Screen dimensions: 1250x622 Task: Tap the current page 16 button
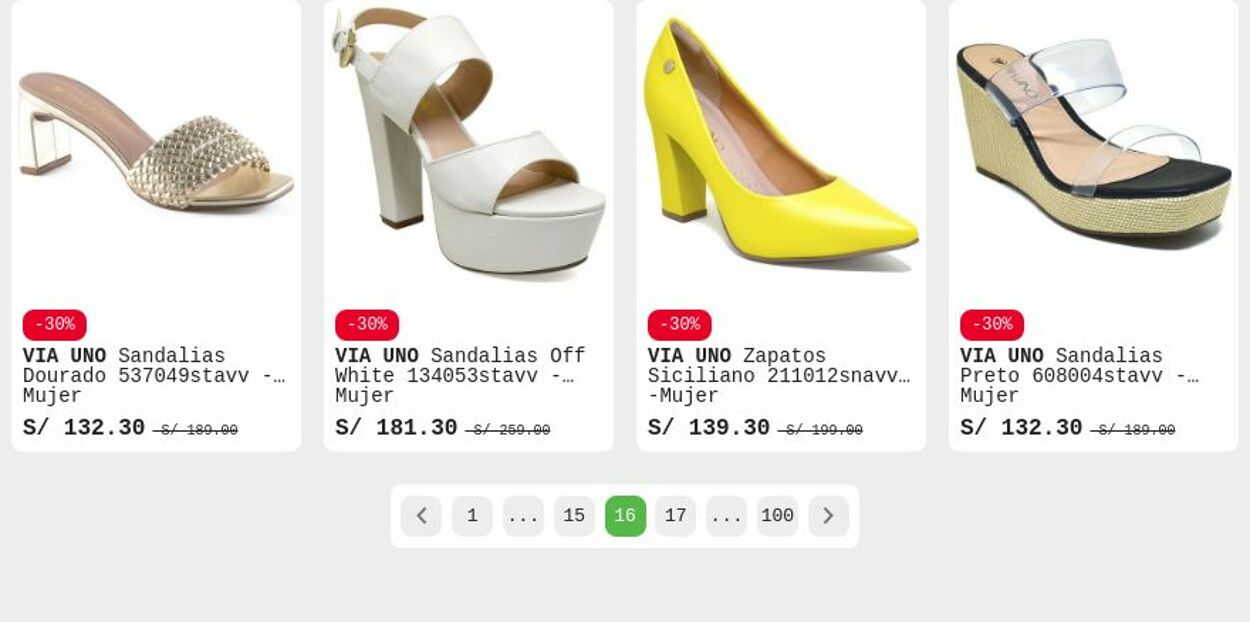[x=625, y=516]
